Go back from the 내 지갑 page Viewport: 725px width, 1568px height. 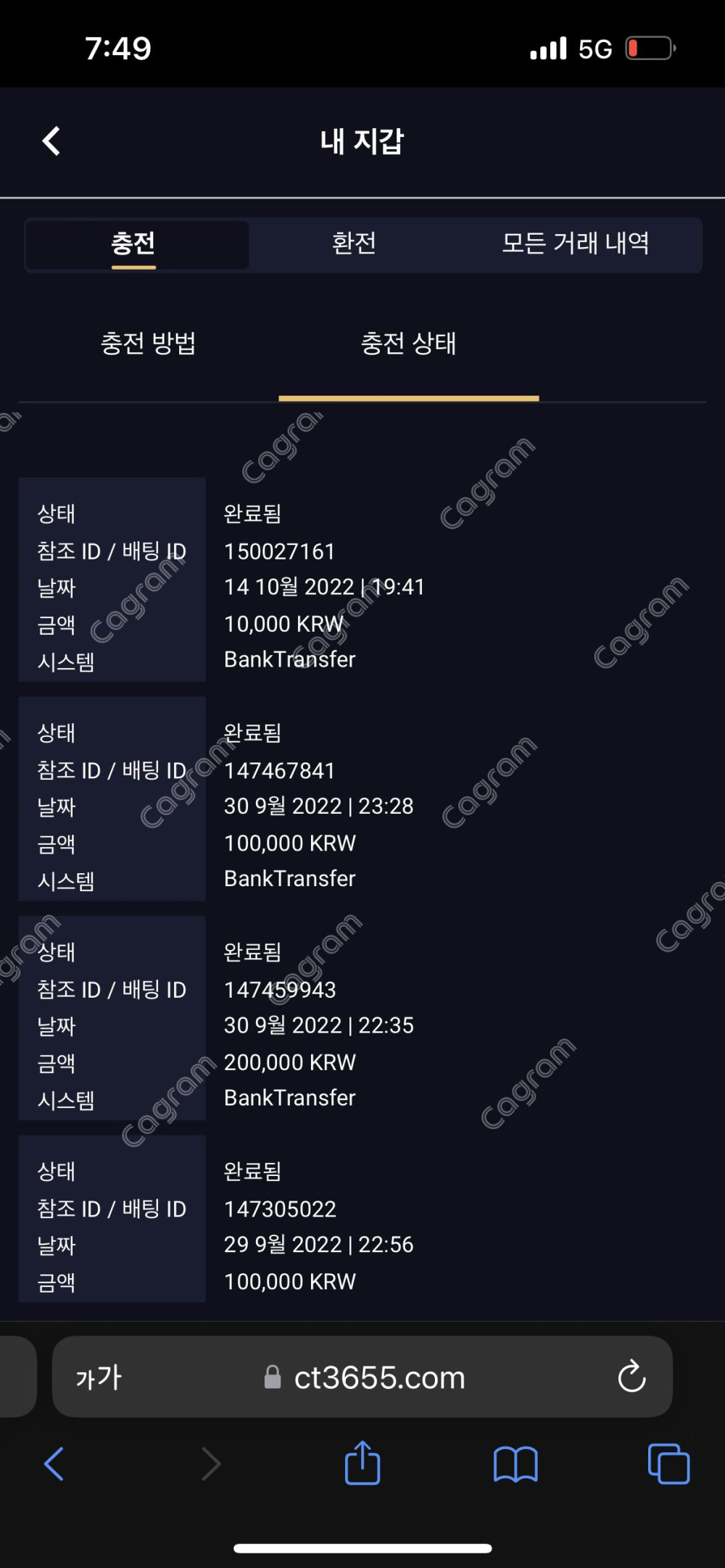pyautogui.click(x=51, y=141)
